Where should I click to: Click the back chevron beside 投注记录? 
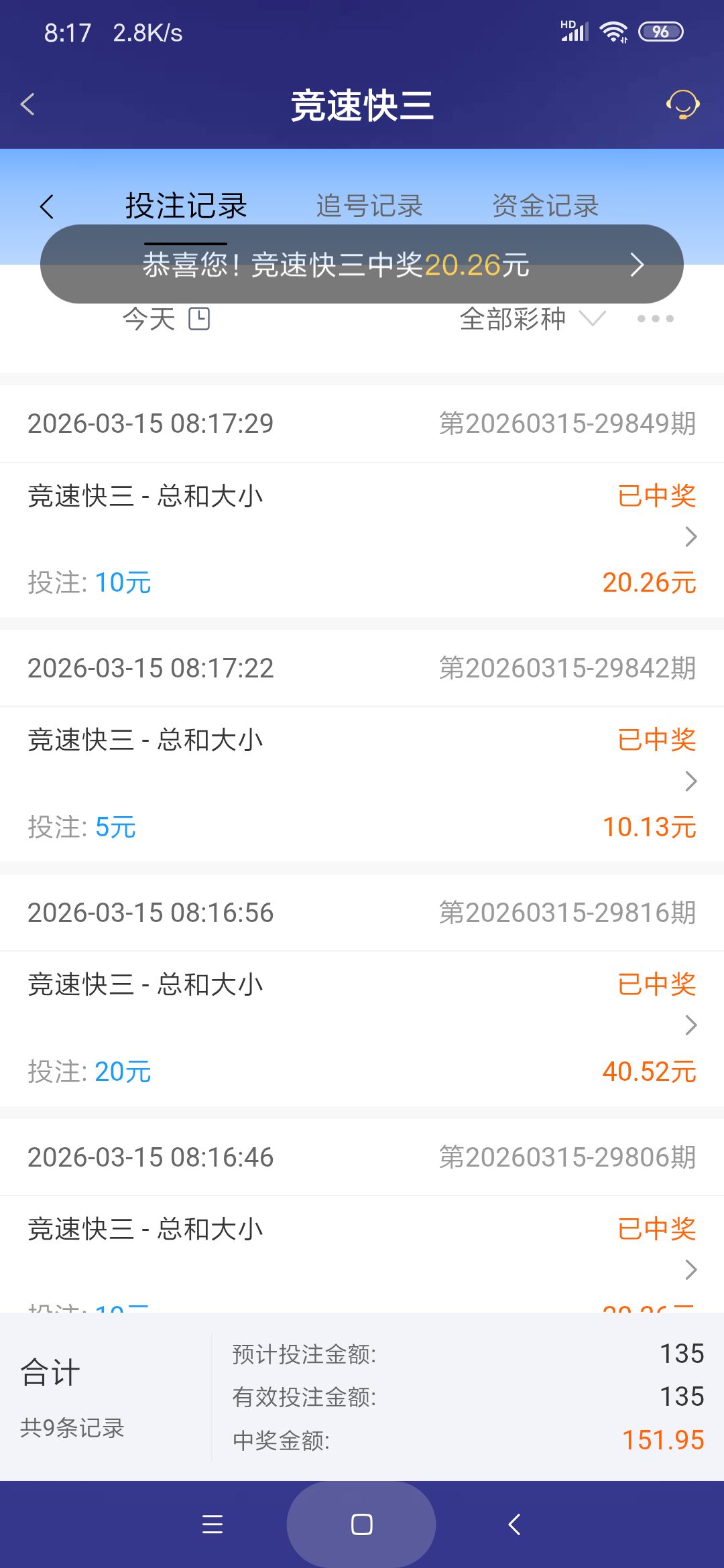tap(47, 206)
